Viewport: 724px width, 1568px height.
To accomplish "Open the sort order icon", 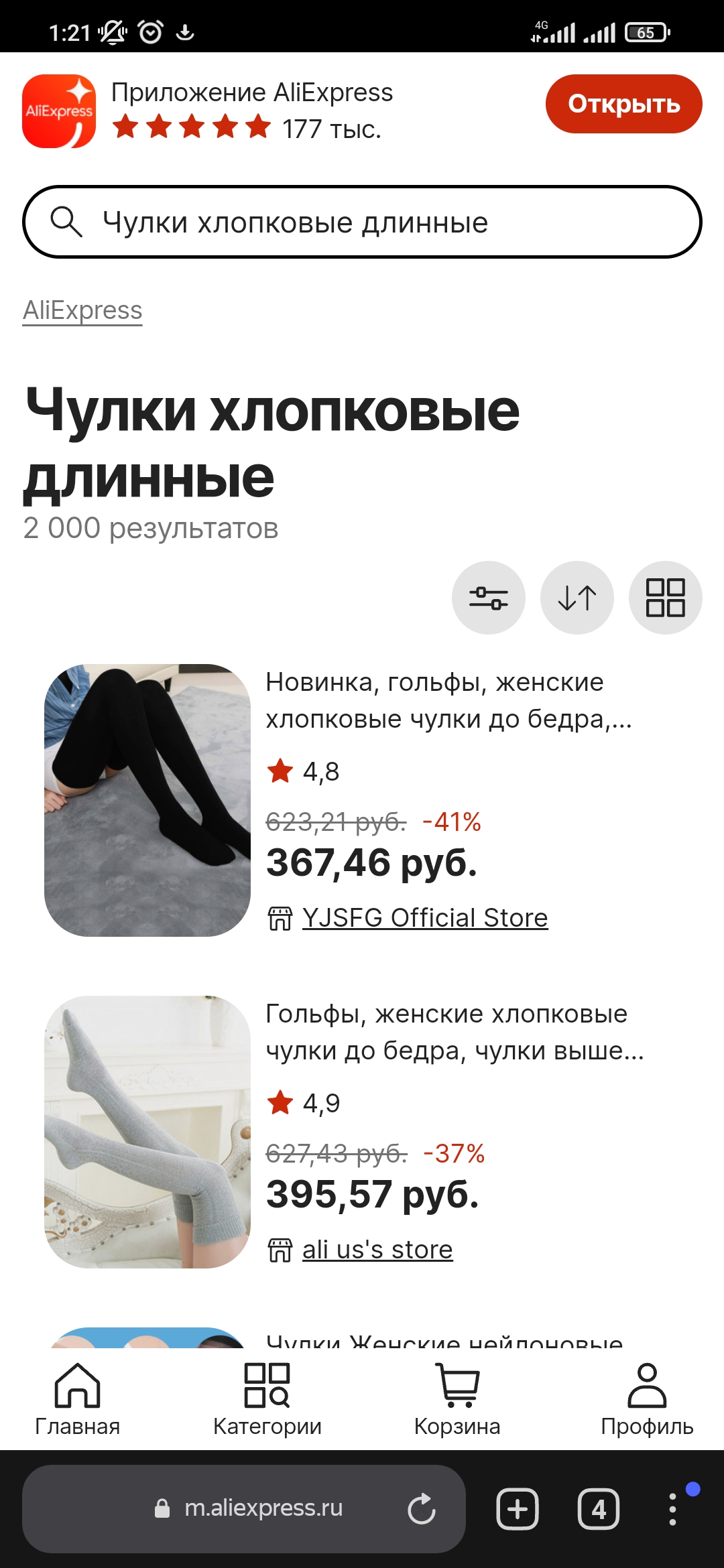I will (x=577, y=598).
